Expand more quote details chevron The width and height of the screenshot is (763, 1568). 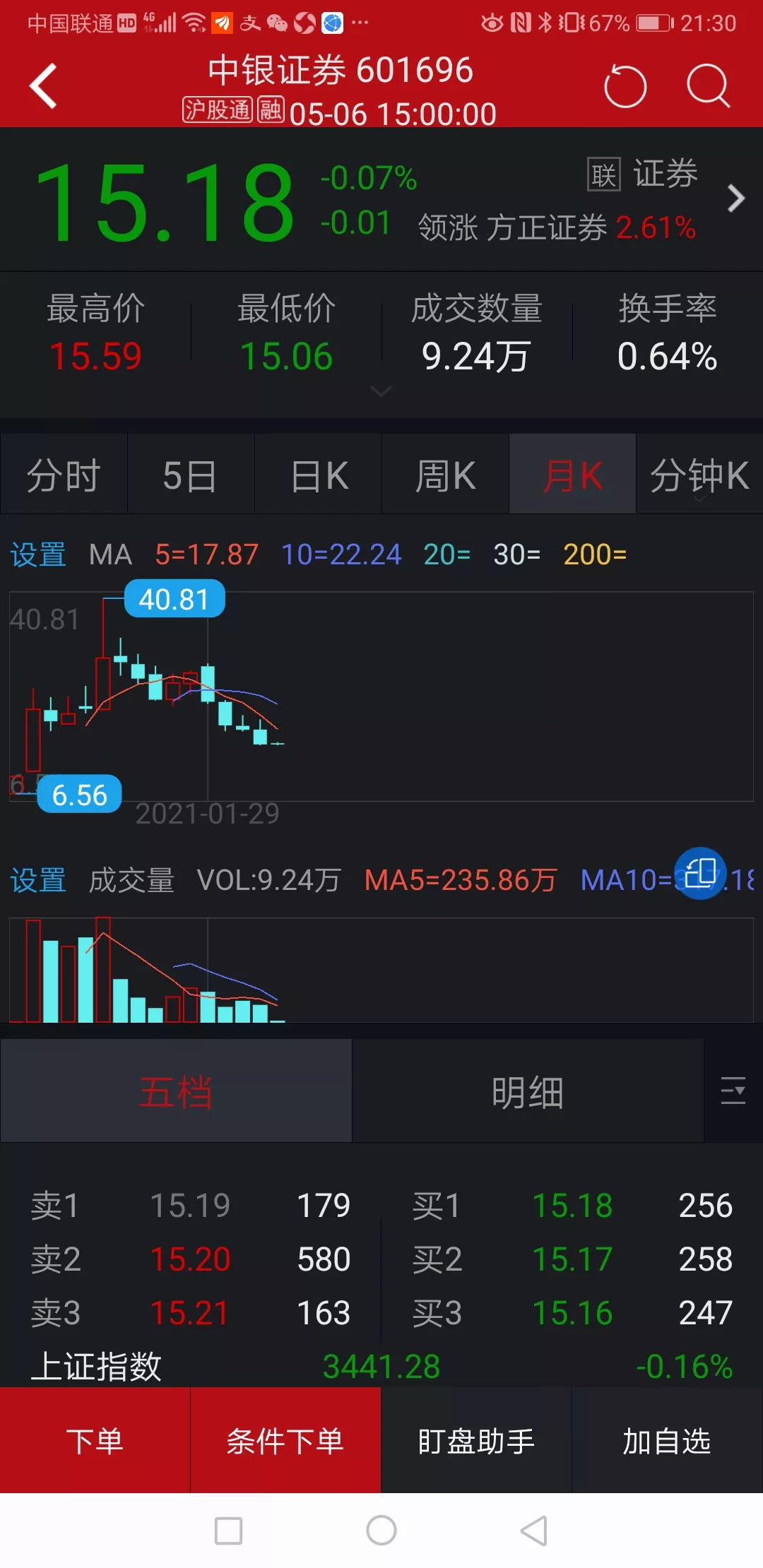(x=381, y=391)
